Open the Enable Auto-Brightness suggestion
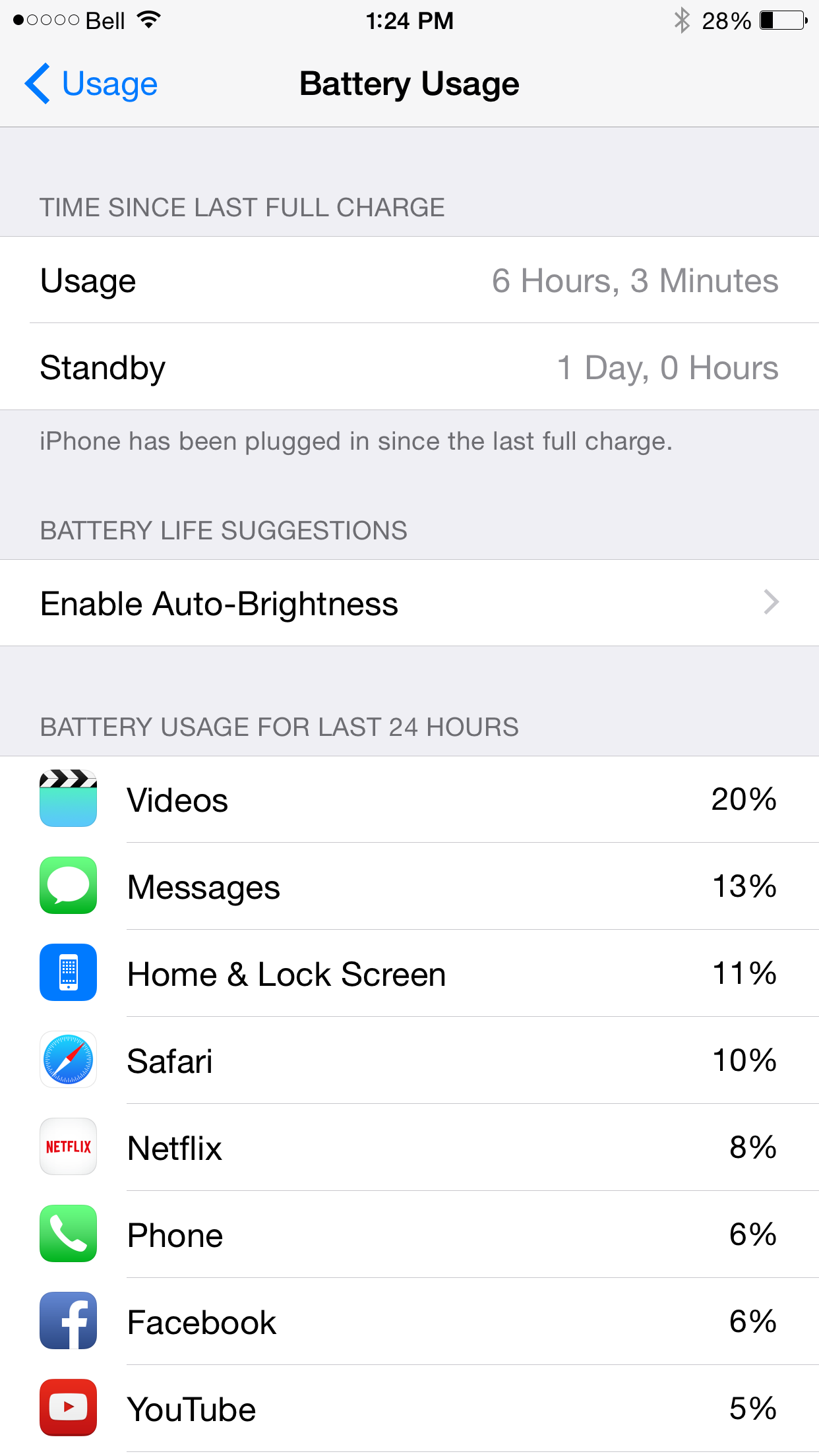The image size is (819, 1456). click(x=409, y=603)
